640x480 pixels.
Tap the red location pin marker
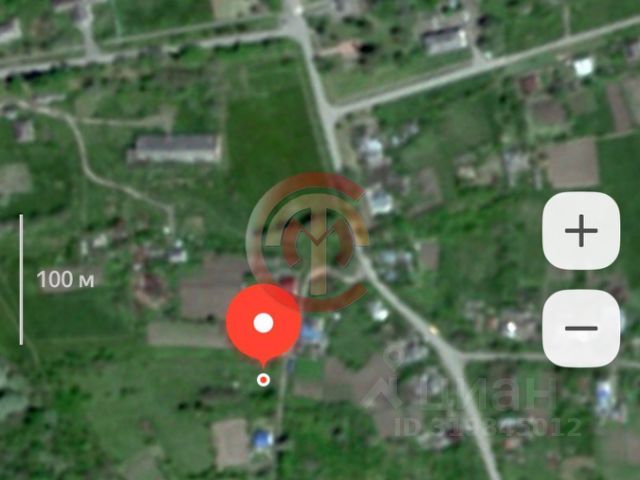(x=263, y=323)
